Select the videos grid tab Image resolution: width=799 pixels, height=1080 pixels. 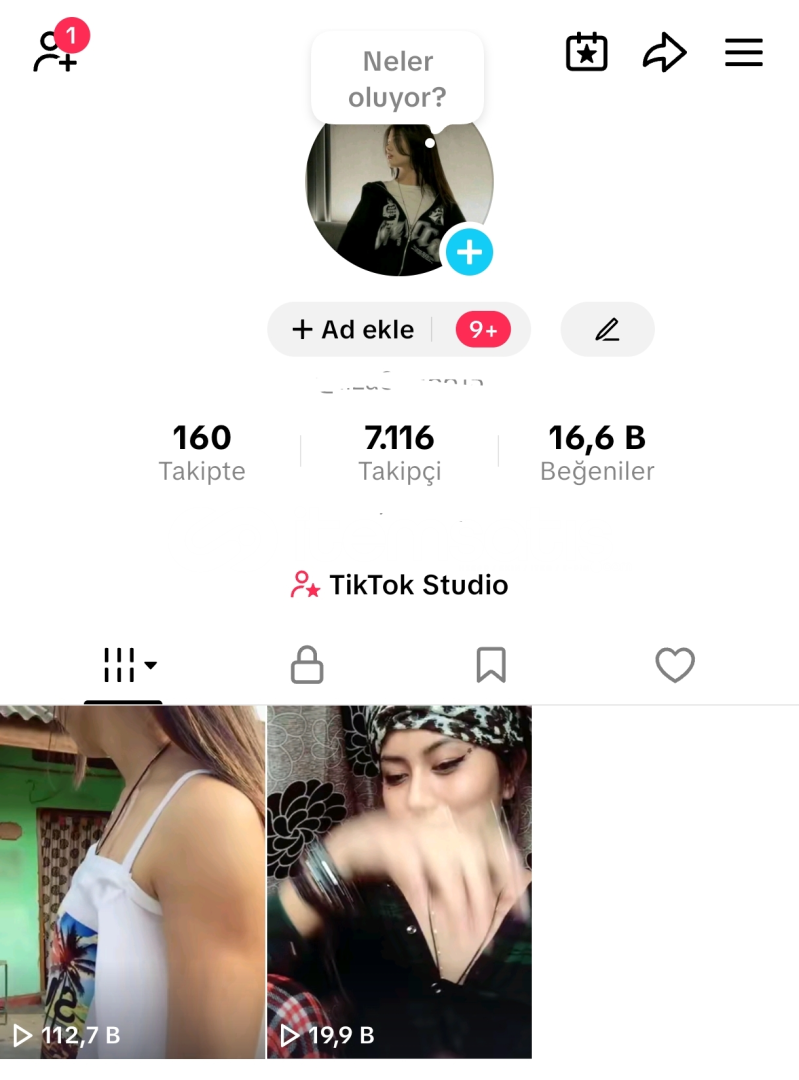click(x=123, y=665)
